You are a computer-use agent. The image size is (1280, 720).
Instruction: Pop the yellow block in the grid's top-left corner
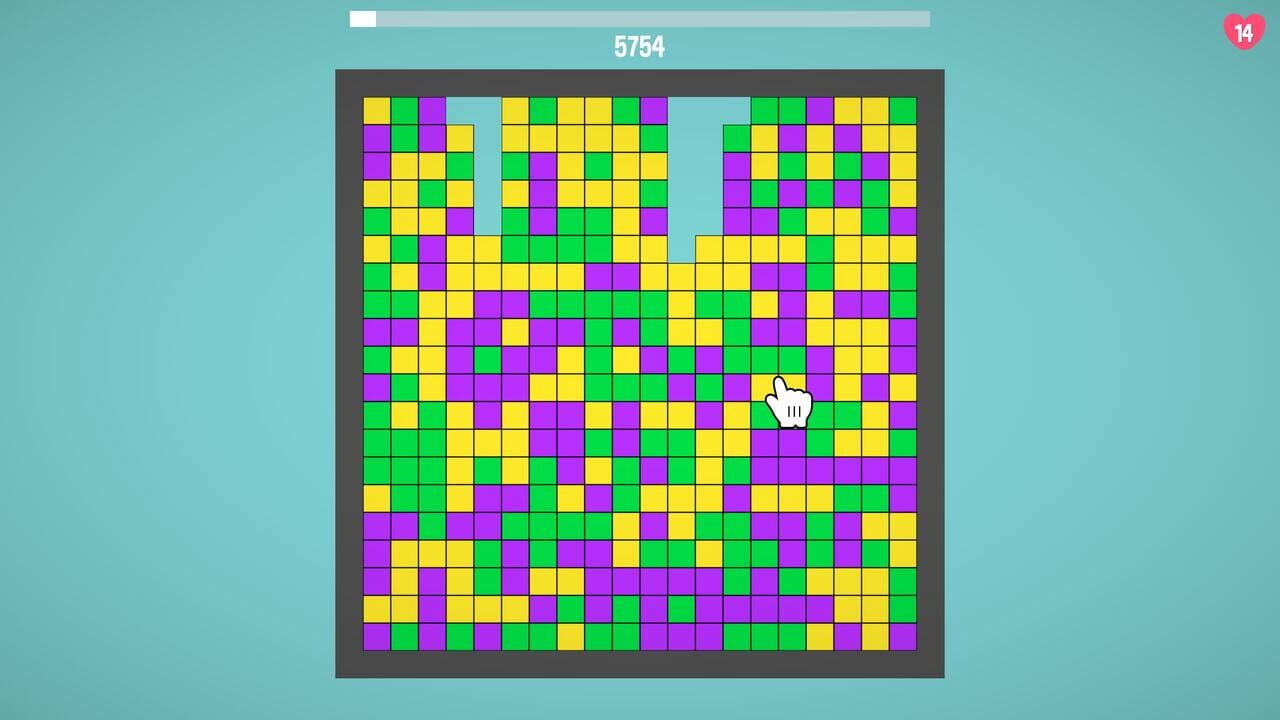[376, 110]
